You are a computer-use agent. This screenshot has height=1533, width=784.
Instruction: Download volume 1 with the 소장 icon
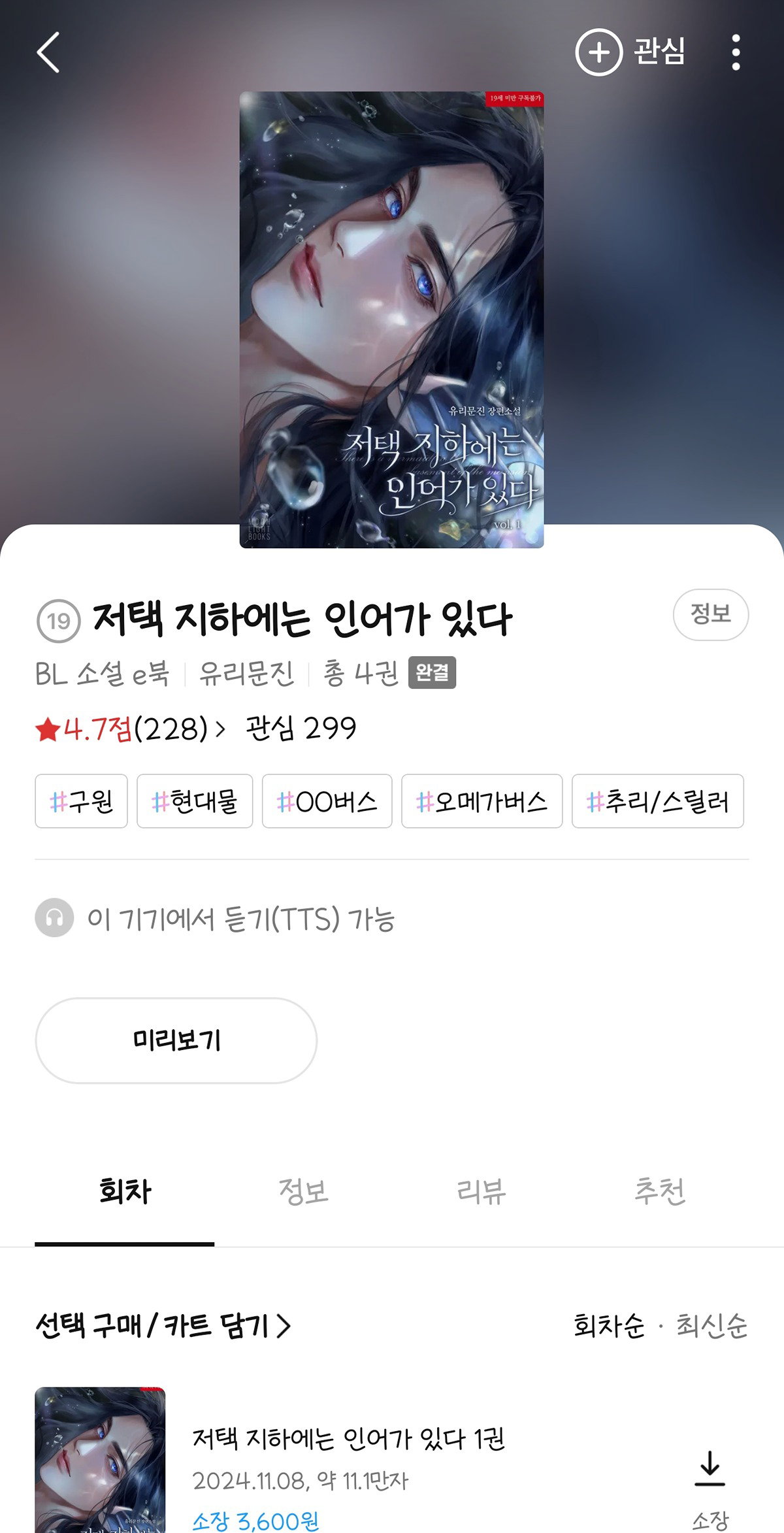coord(710,1487)
